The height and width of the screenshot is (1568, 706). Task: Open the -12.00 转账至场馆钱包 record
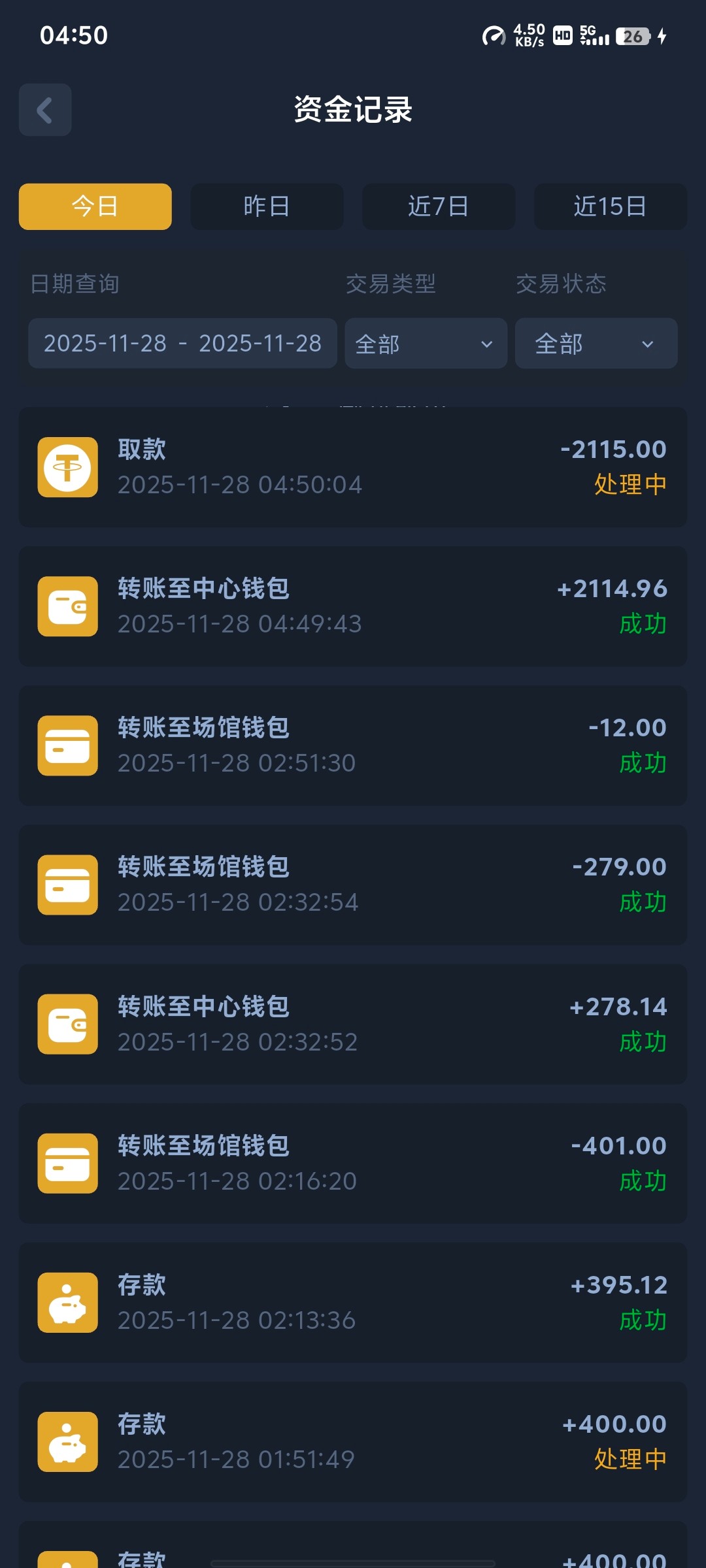(x=353, y=745)
